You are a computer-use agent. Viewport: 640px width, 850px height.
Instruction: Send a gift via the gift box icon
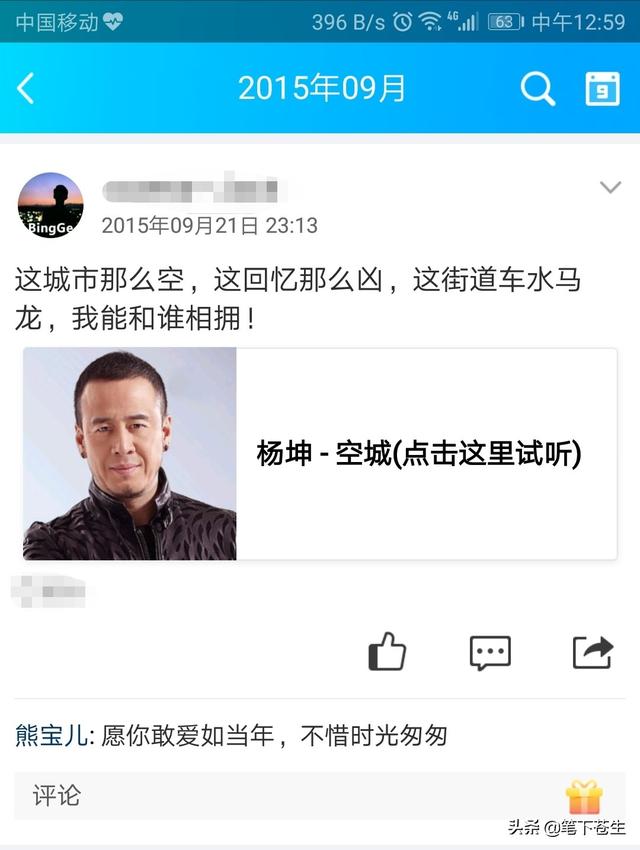pos(584,797)
